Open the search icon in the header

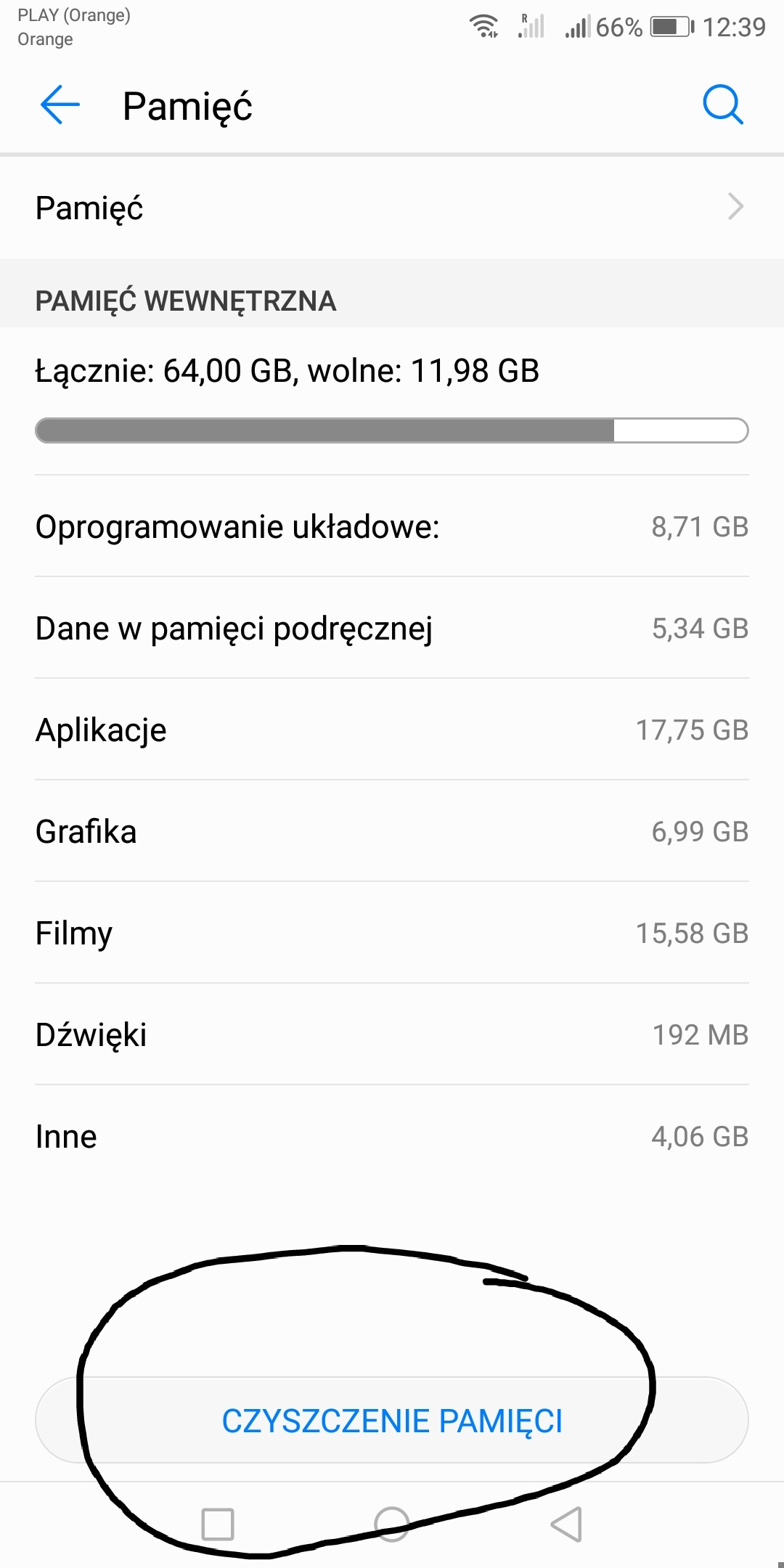coord(723,105)
